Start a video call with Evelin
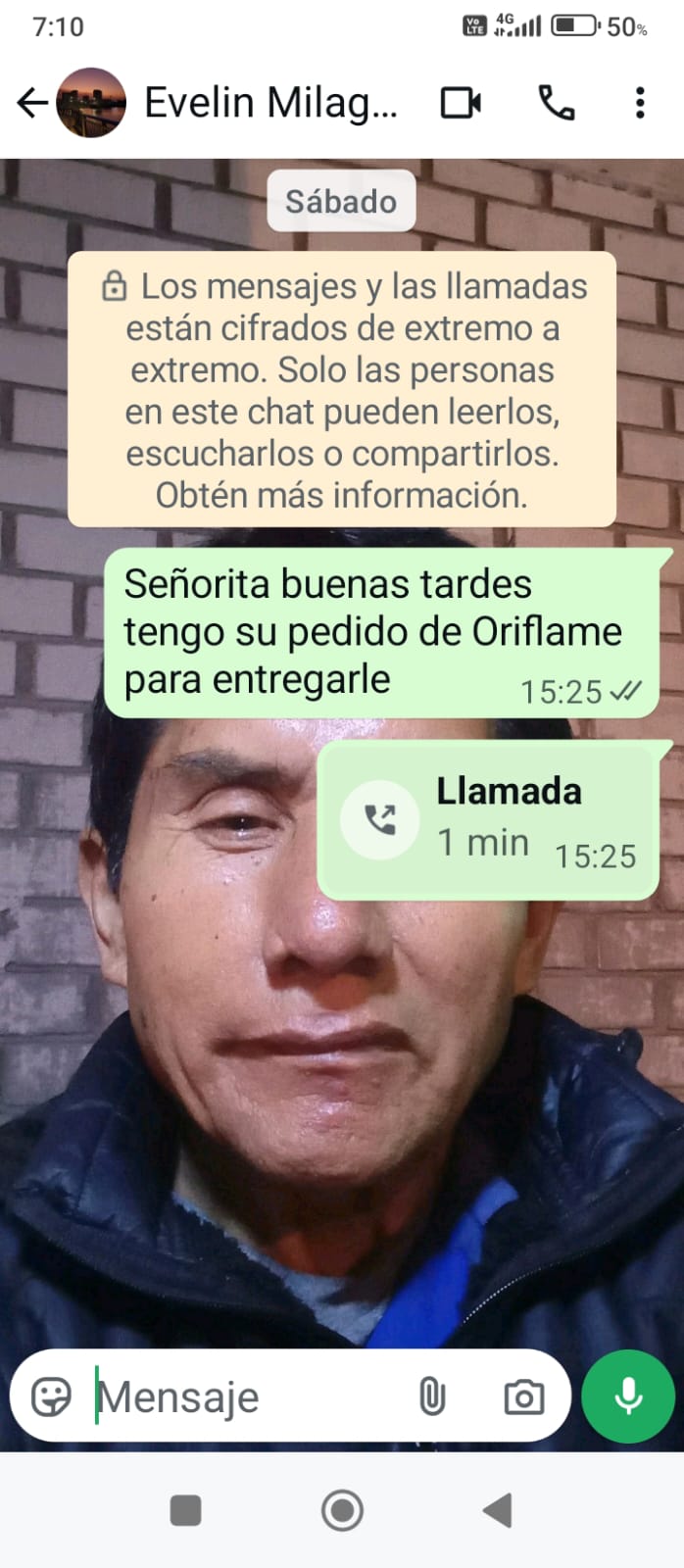The height and width of the screenshot is (1568, 684). (461, 103)
